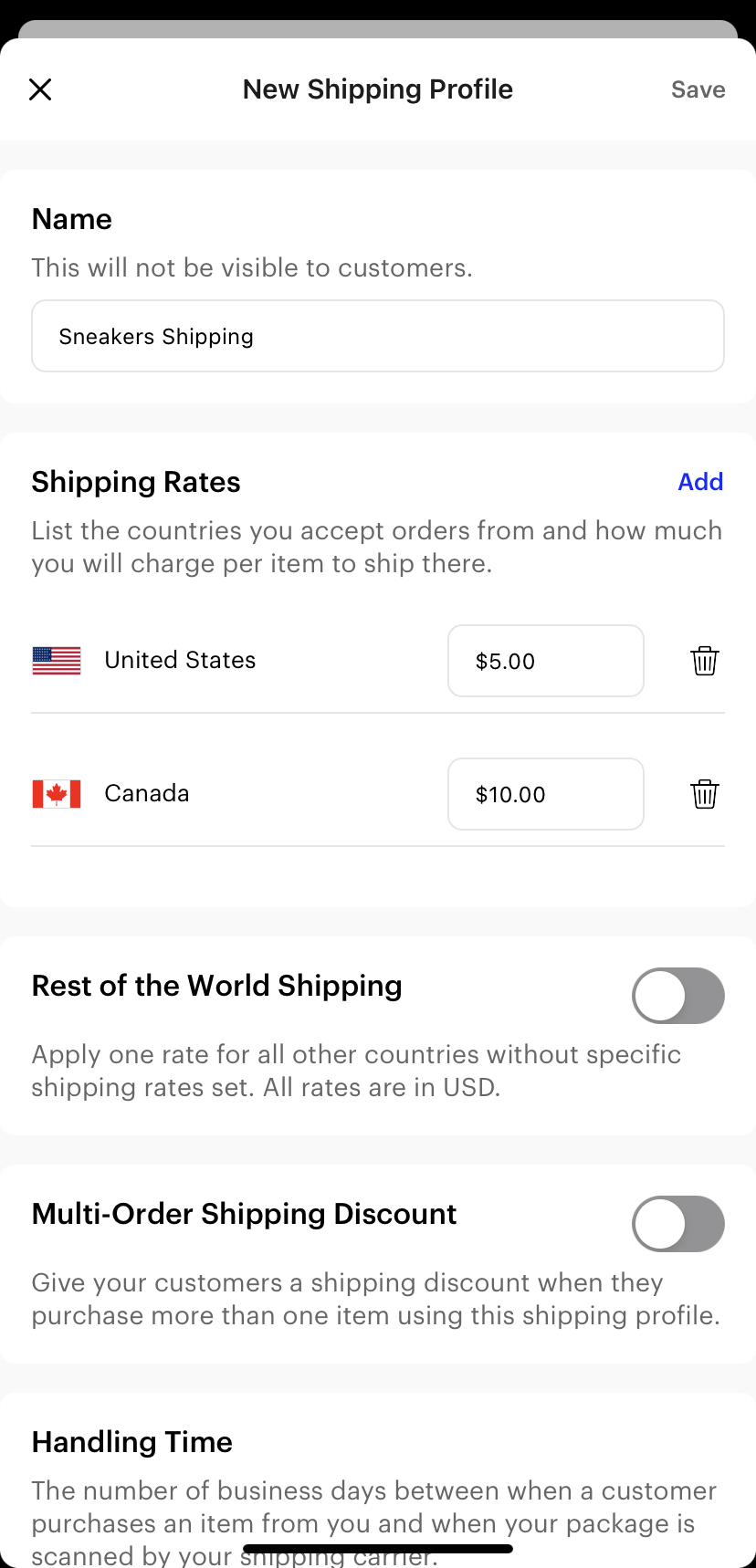The width and height of the screenshot is (756, 1568).
Task: Select the United States country row
Action: pos(180,659)
